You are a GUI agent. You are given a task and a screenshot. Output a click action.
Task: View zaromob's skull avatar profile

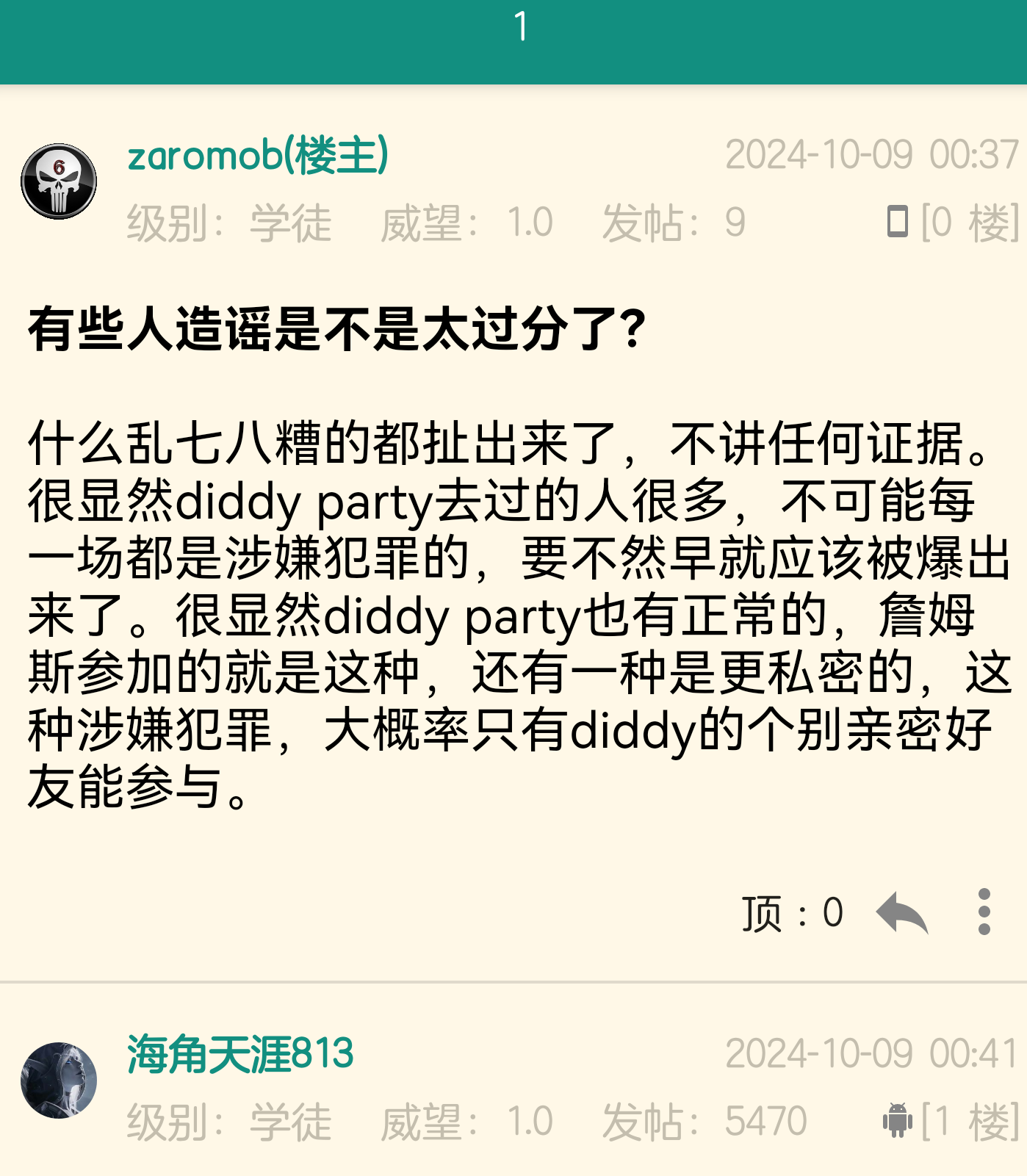click(59, 181)
